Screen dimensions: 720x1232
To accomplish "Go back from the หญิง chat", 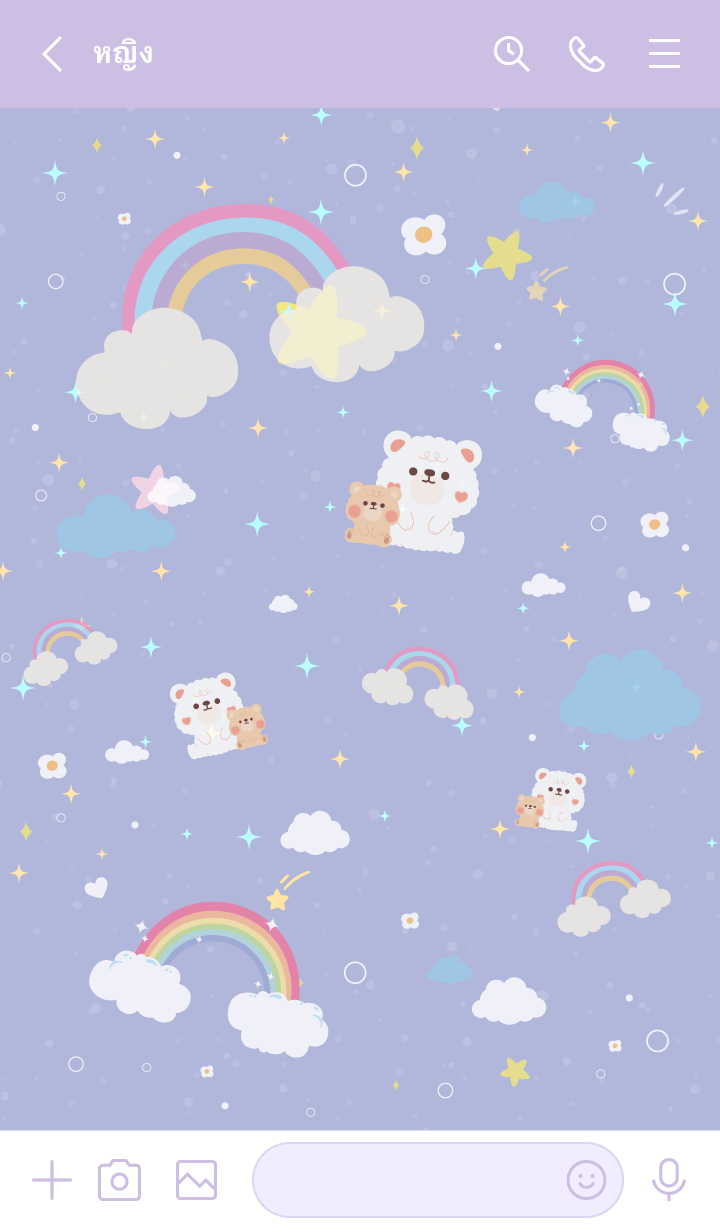I will coord(52,54).
